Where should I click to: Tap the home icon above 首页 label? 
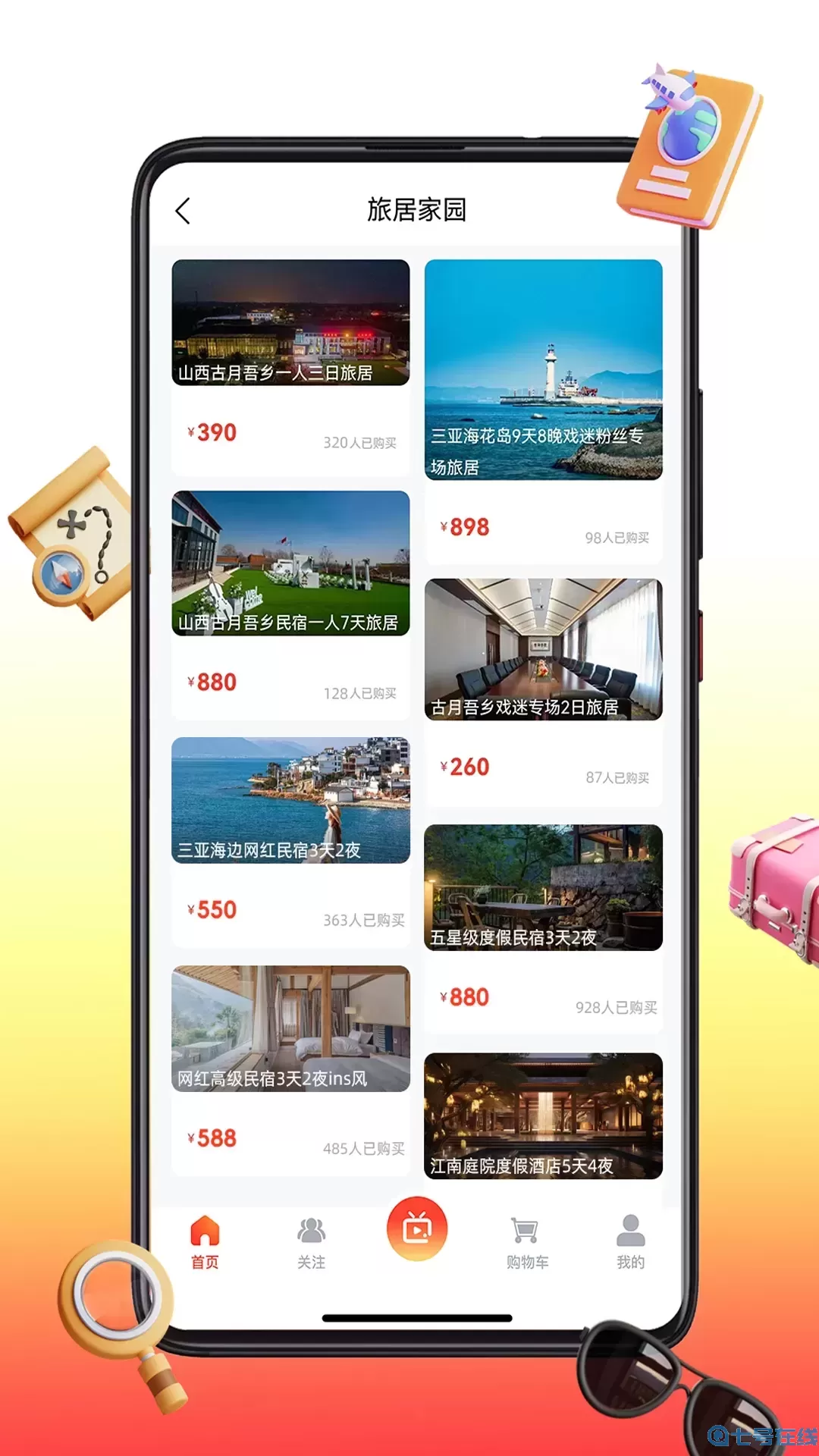(204, 1227)
